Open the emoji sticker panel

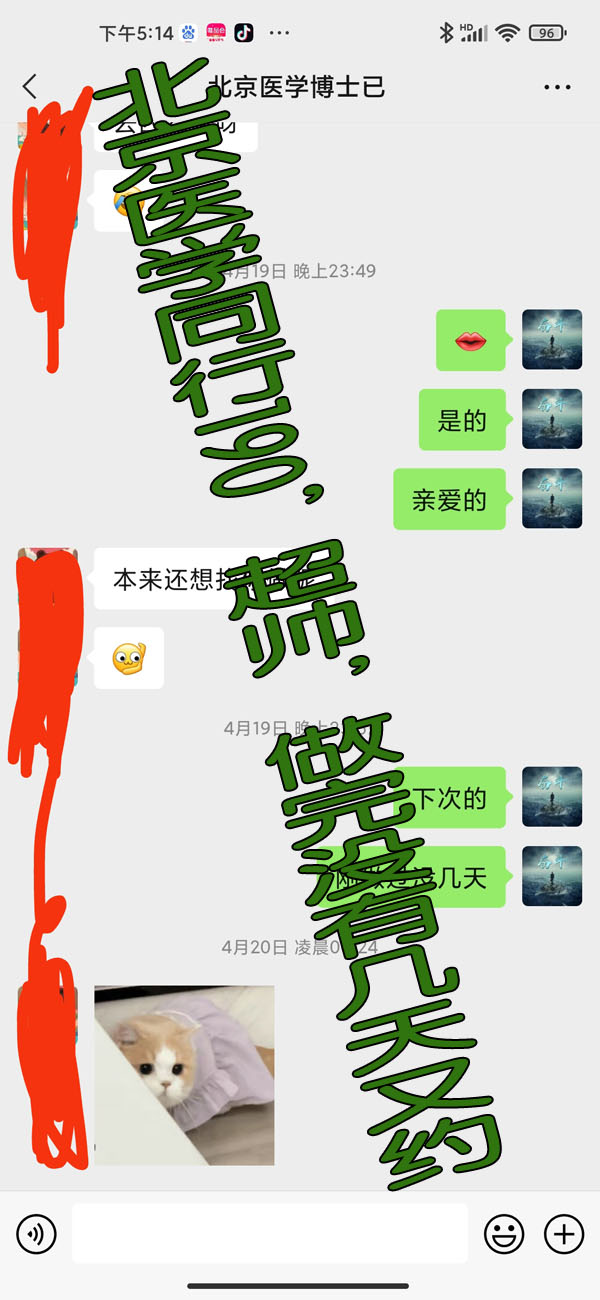tap(504, 1234)
